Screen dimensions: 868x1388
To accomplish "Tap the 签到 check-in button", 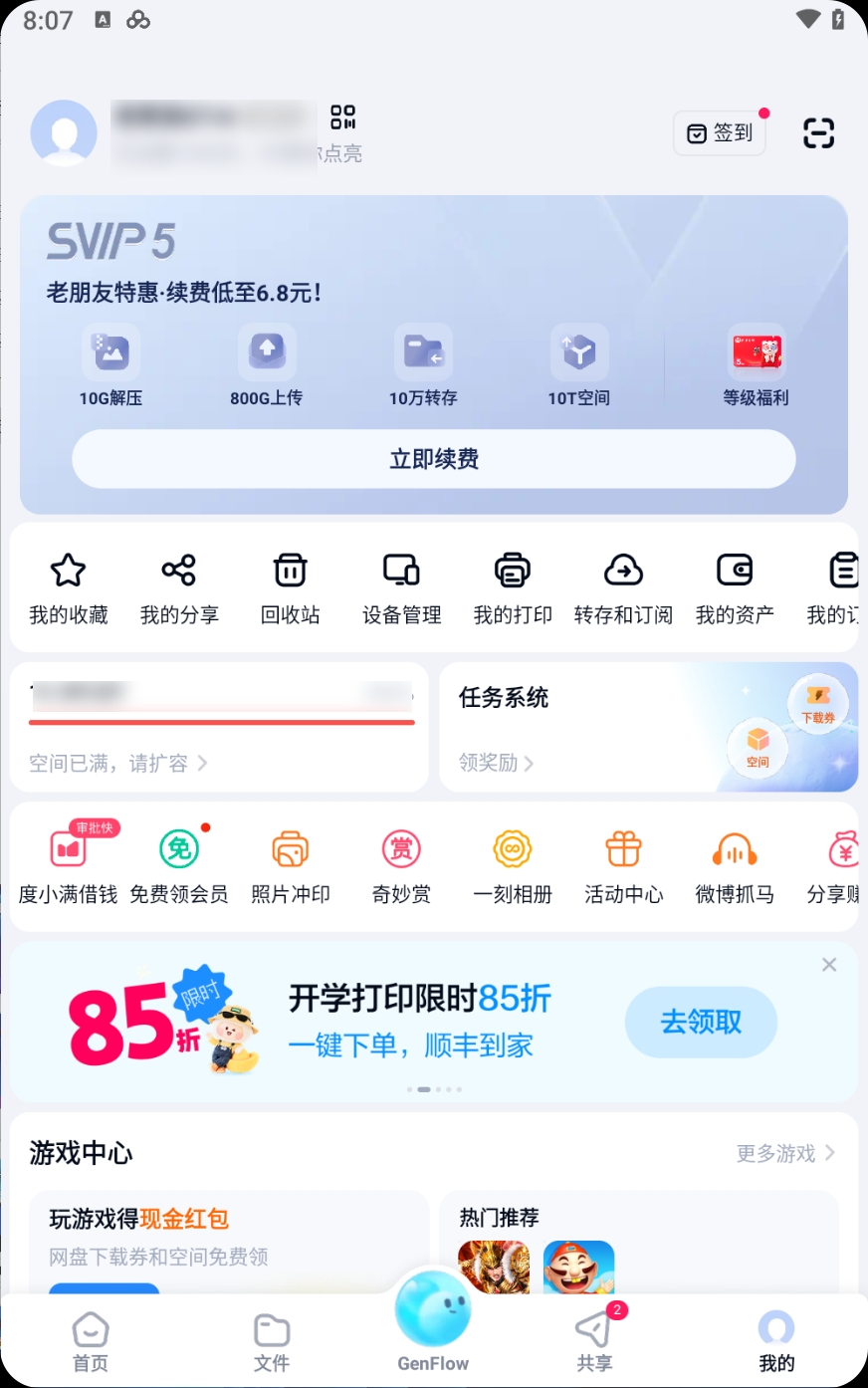I will pos(720,133).
